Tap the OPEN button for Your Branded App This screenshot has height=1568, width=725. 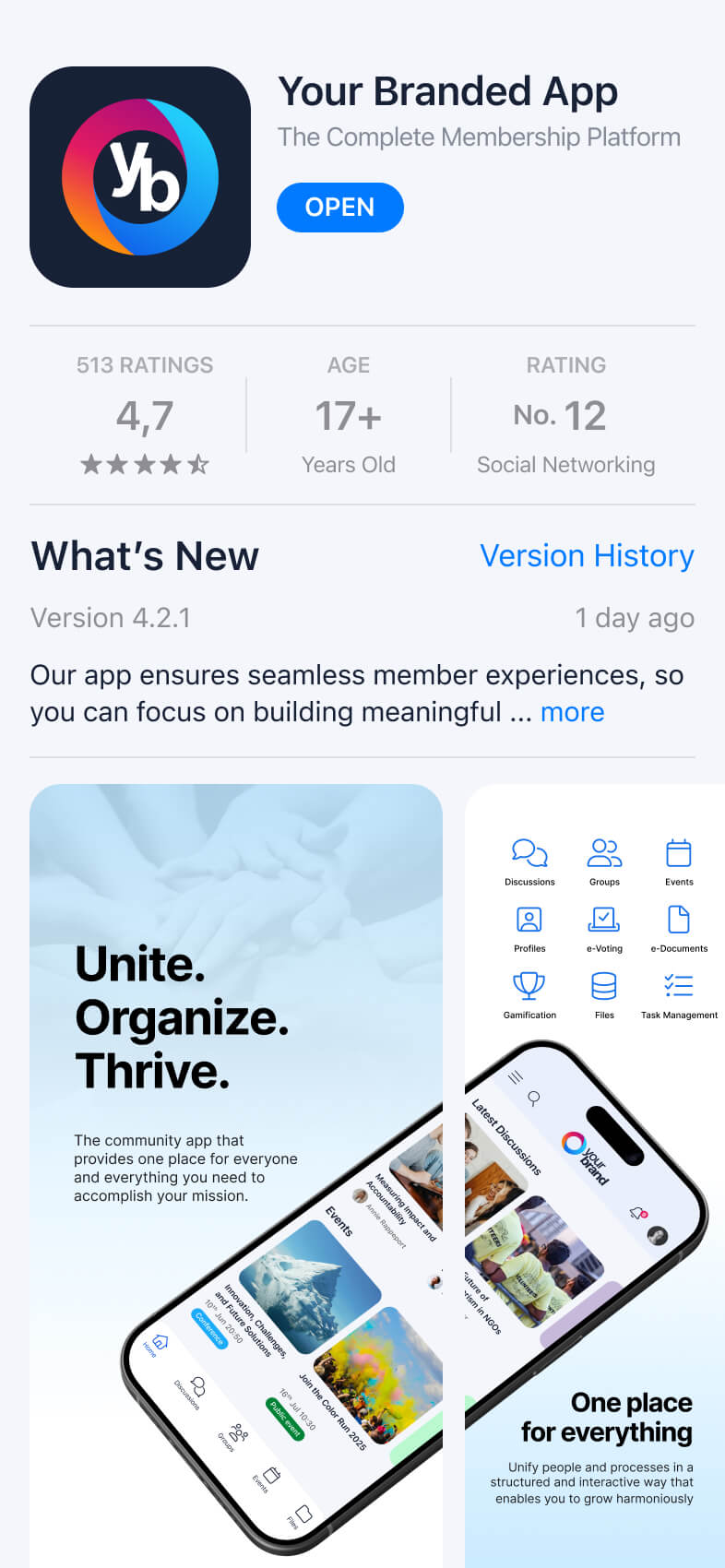pos(339,208)
